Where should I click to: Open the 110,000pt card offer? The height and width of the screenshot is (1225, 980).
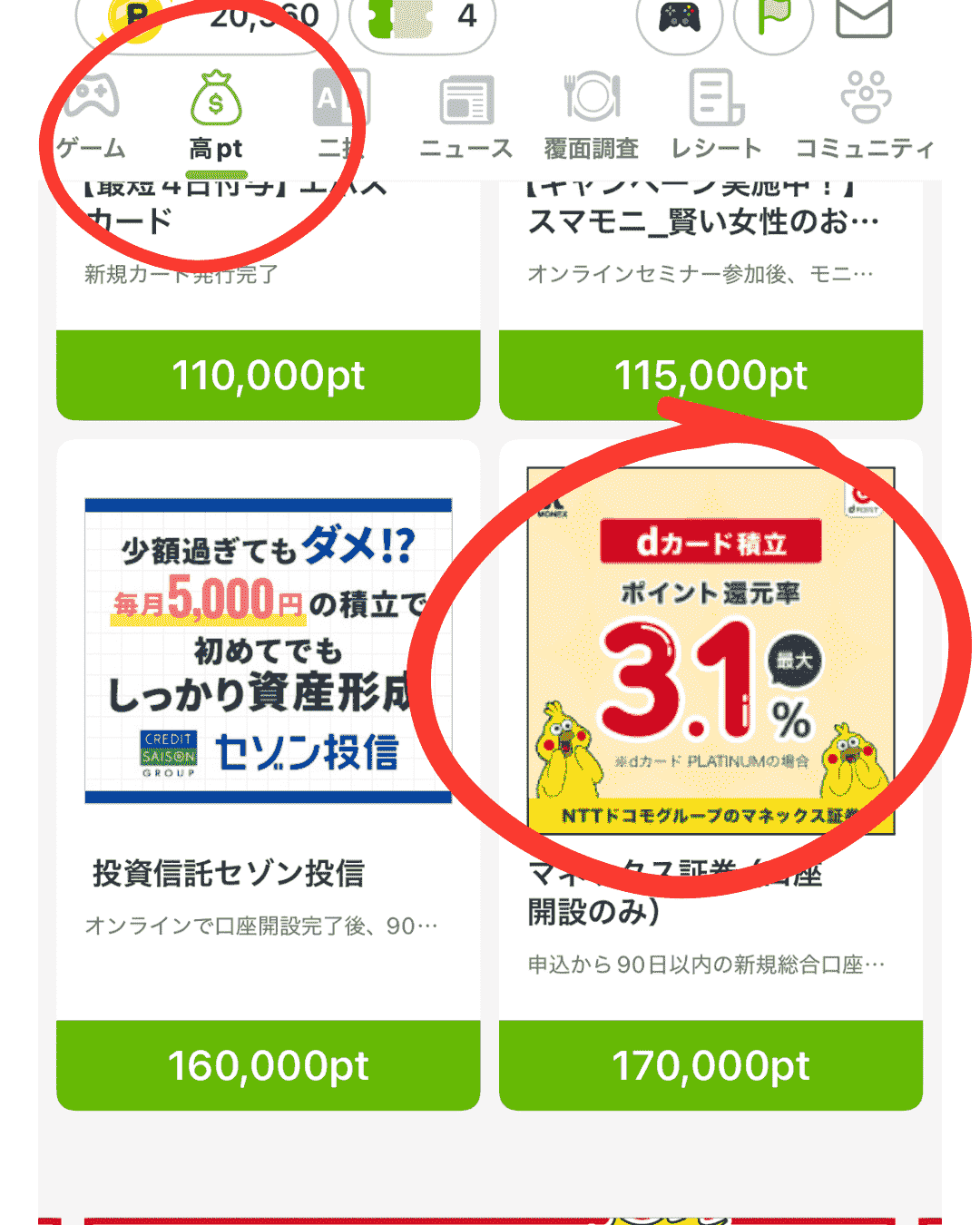click(269, 375)
